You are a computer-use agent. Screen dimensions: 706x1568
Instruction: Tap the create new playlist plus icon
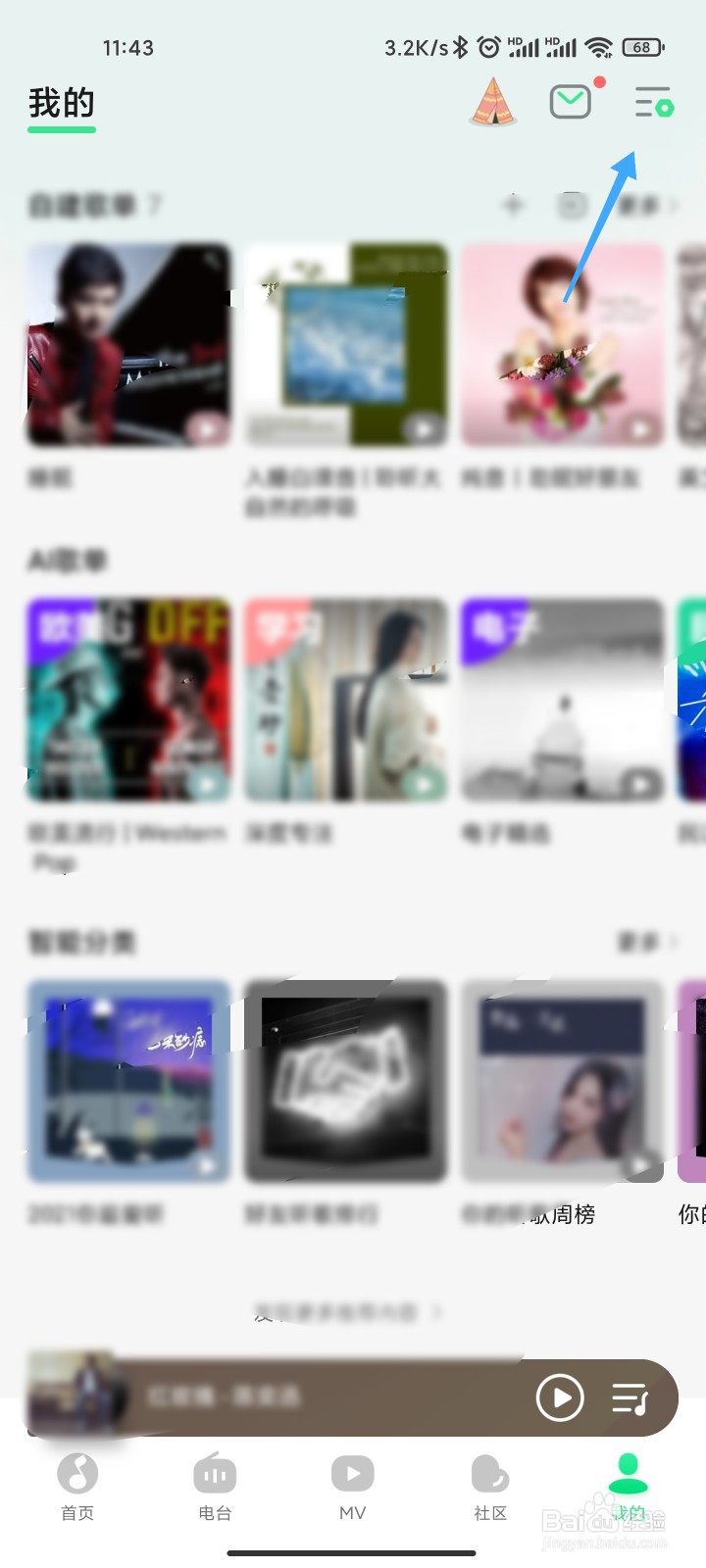click(514, 205)
